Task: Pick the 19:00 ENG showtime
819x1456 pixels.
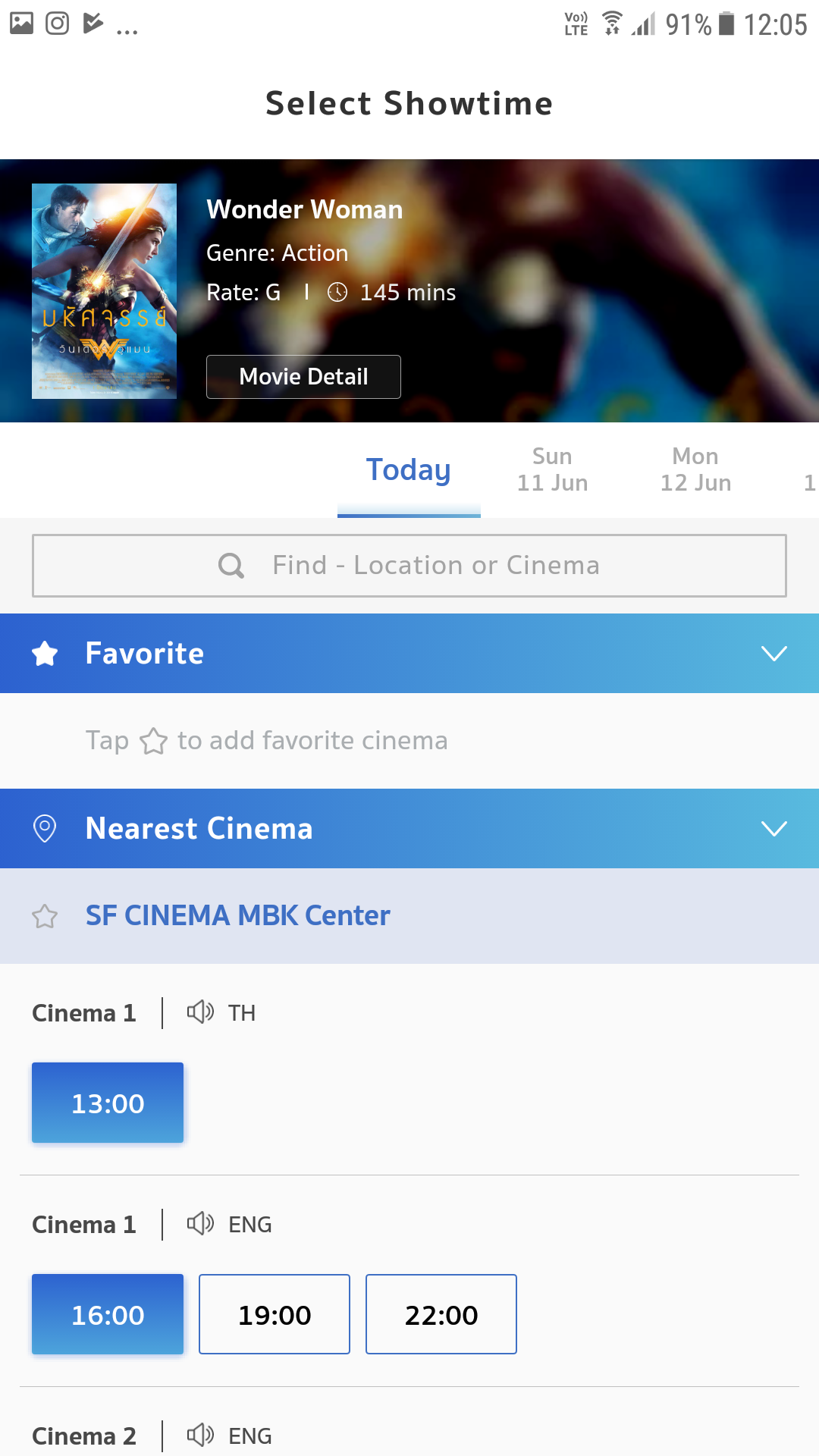Action: tap(275, 1314)
